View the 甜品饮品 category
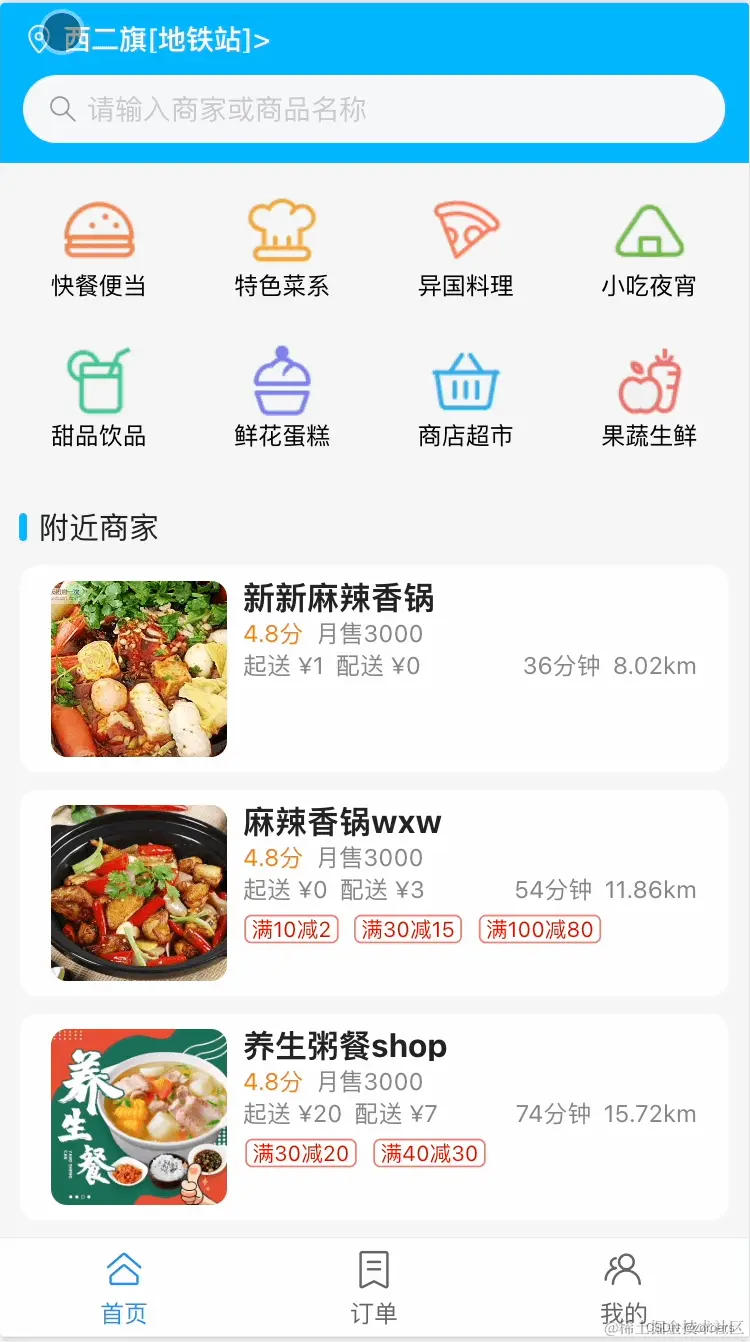Image resolution: width=750 pixels, height=1342 pixels. click(99, 399)
